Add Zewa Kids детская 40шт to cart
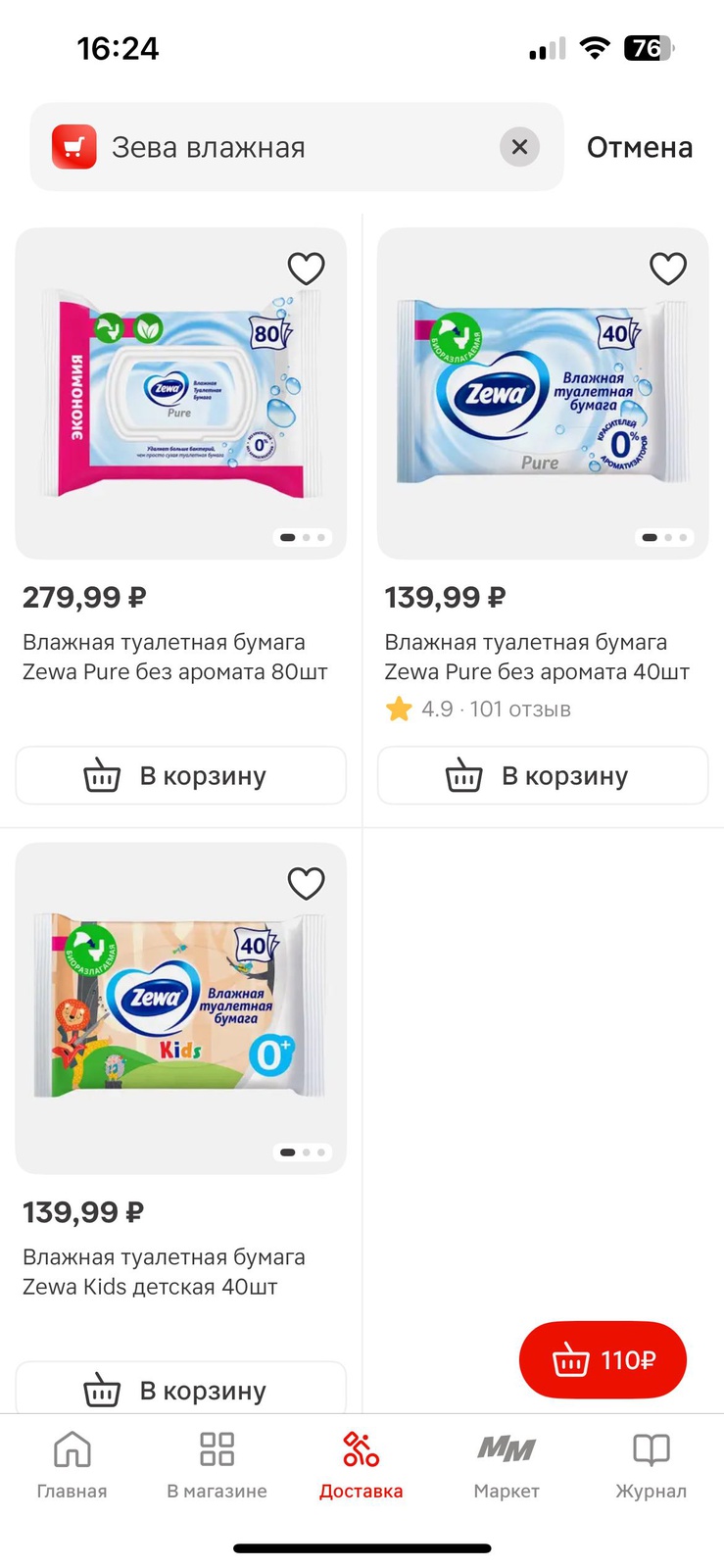Viewport: 724px width, 1568px height. click(x=180, y=1389)
